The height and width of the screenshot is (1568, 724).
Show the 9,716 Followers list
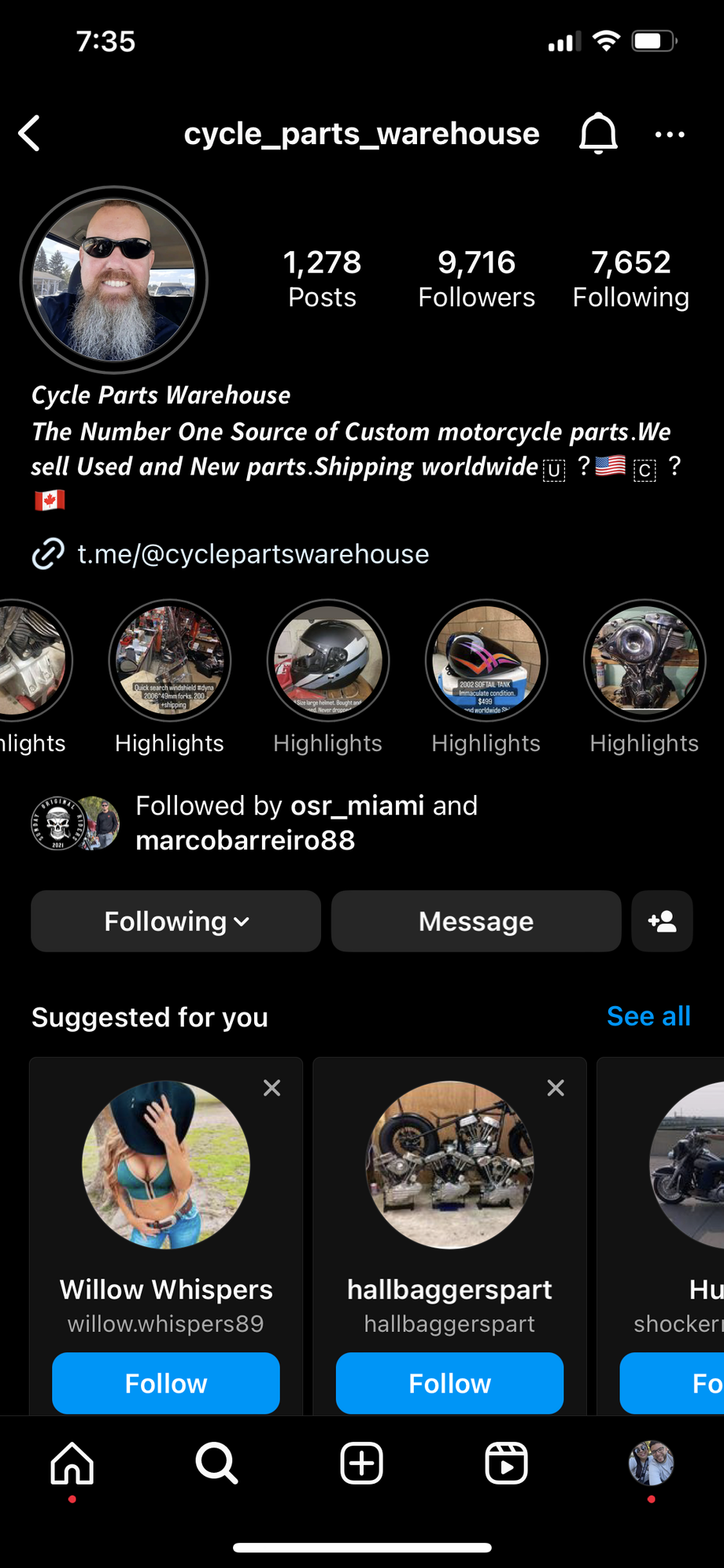476,279
